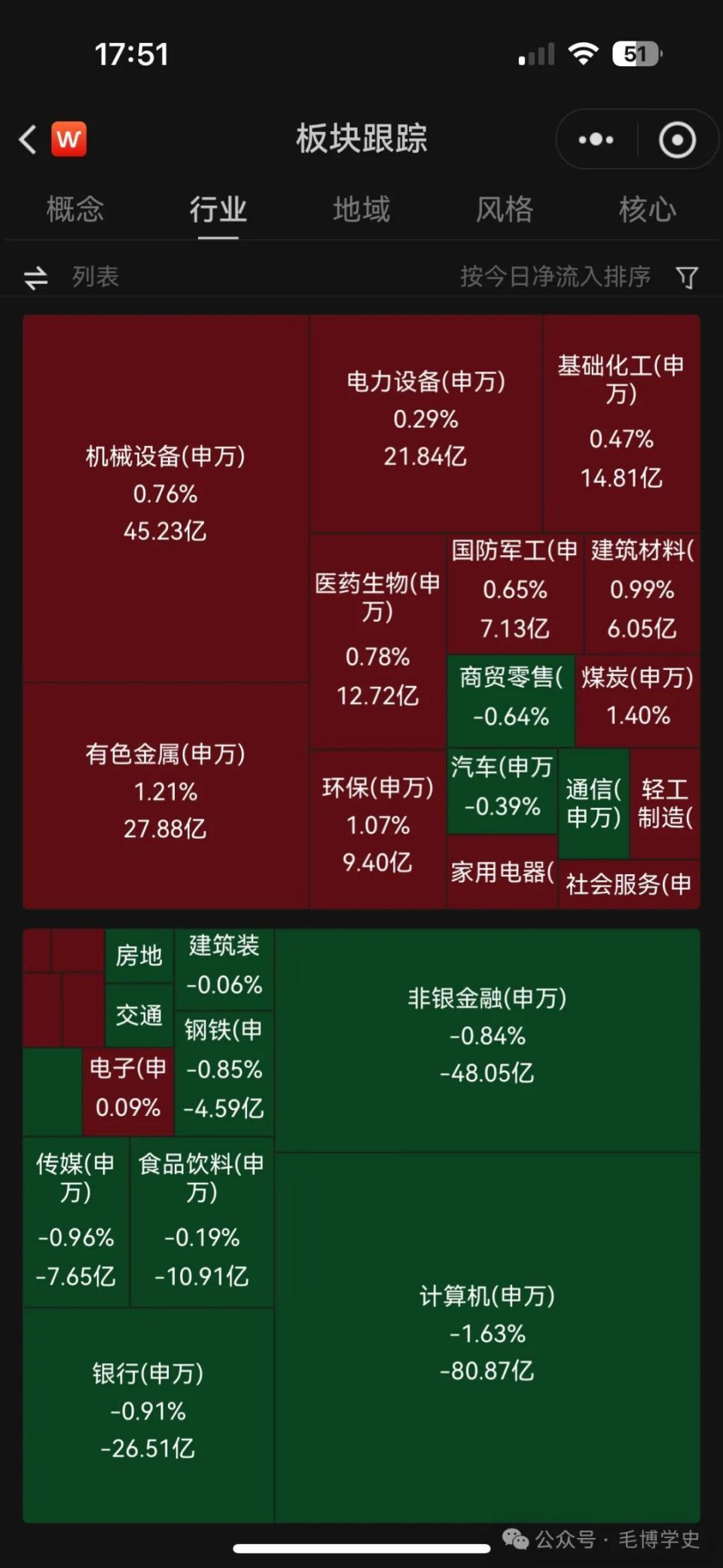View the 计算机(申万) sector details
The width and height of the screenshot is (723, 1568).
click(x=487, y=1333)
